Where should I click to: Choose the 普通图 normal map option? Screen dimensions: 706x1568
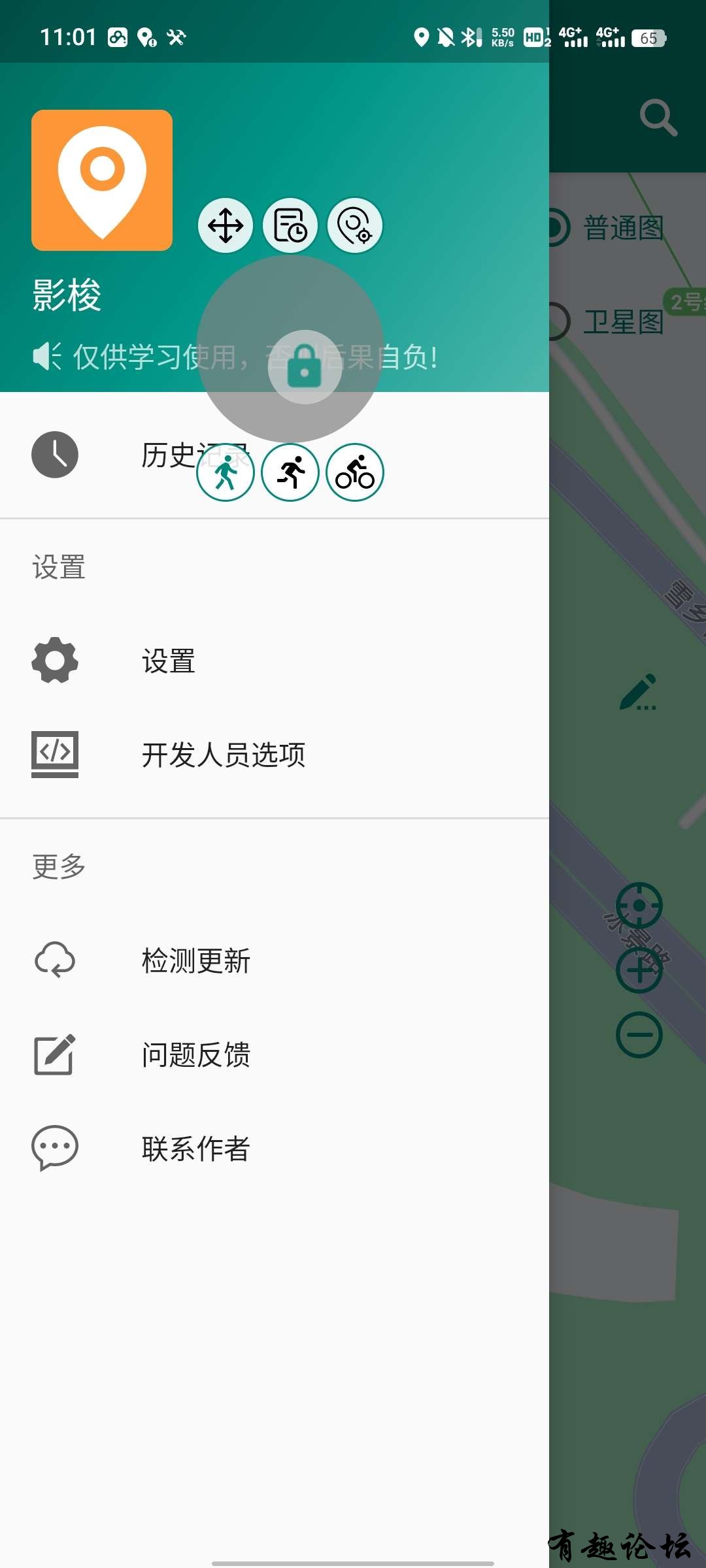tap(622, 229)
